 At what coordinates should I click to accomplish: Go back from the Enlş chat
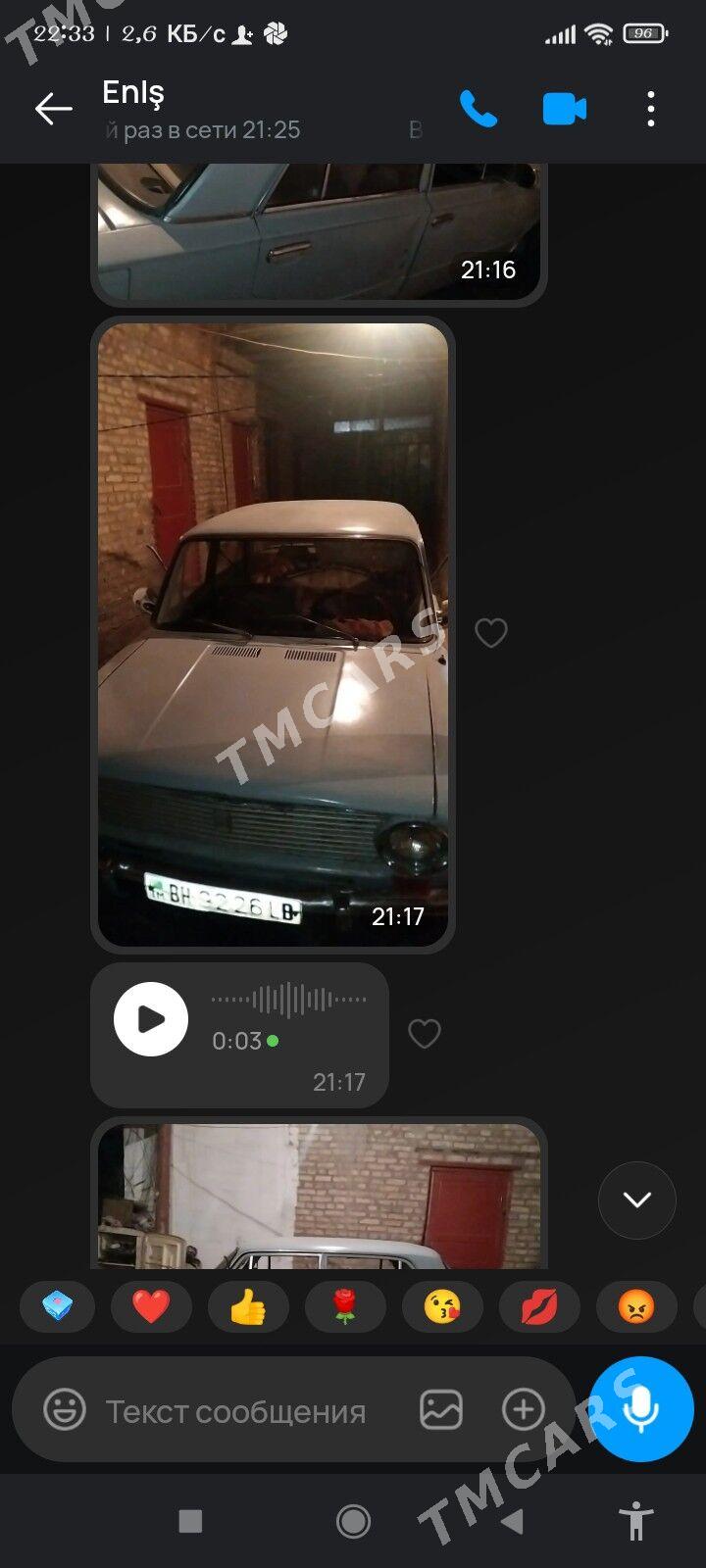coord(53,109)
